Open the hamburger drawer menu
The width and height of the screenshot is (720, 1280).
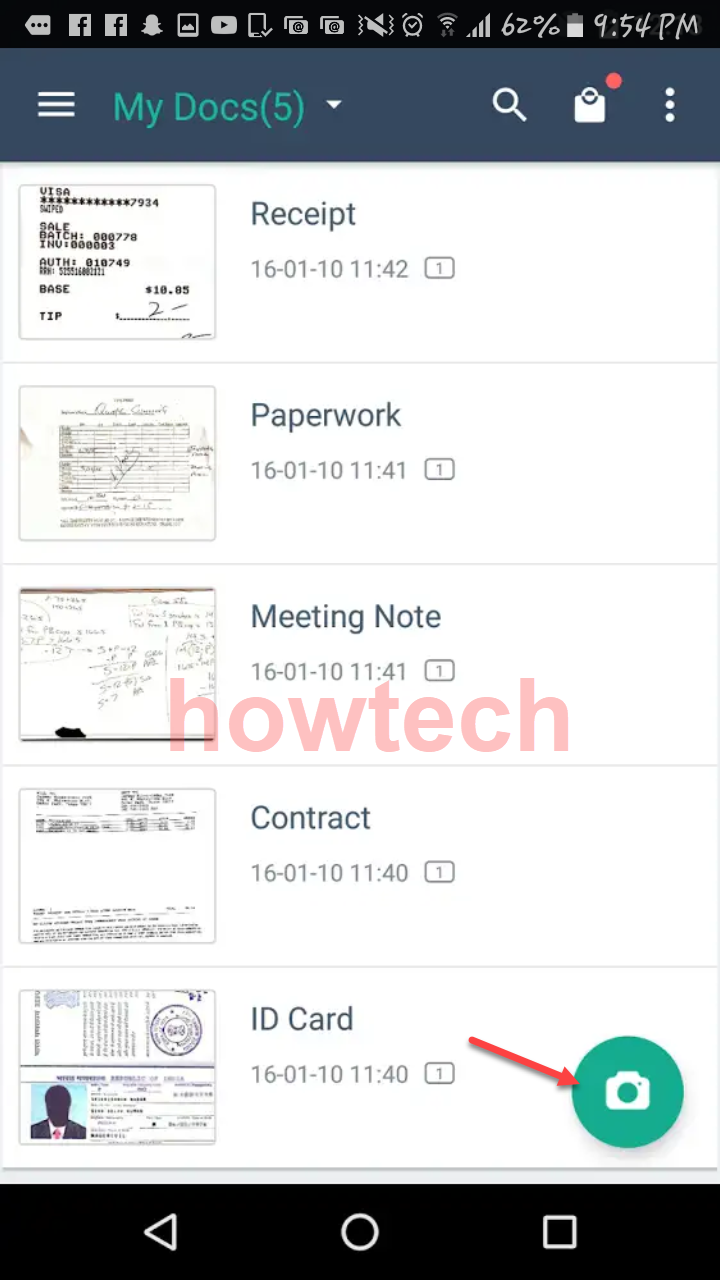(x=56, y=104)
